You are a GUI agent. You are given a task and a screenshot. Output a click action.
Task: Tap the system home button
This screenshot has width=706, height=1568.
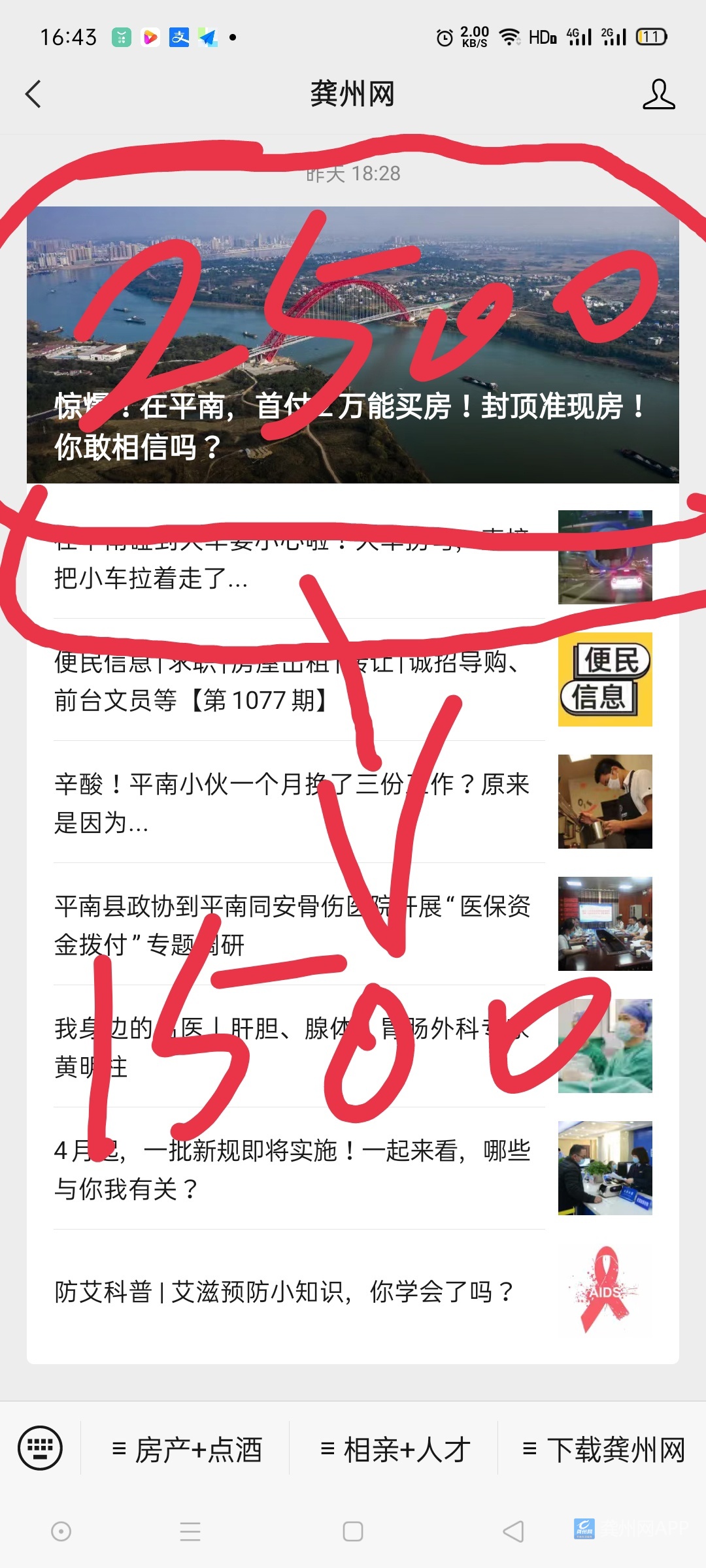click(x=353, y=1531)
